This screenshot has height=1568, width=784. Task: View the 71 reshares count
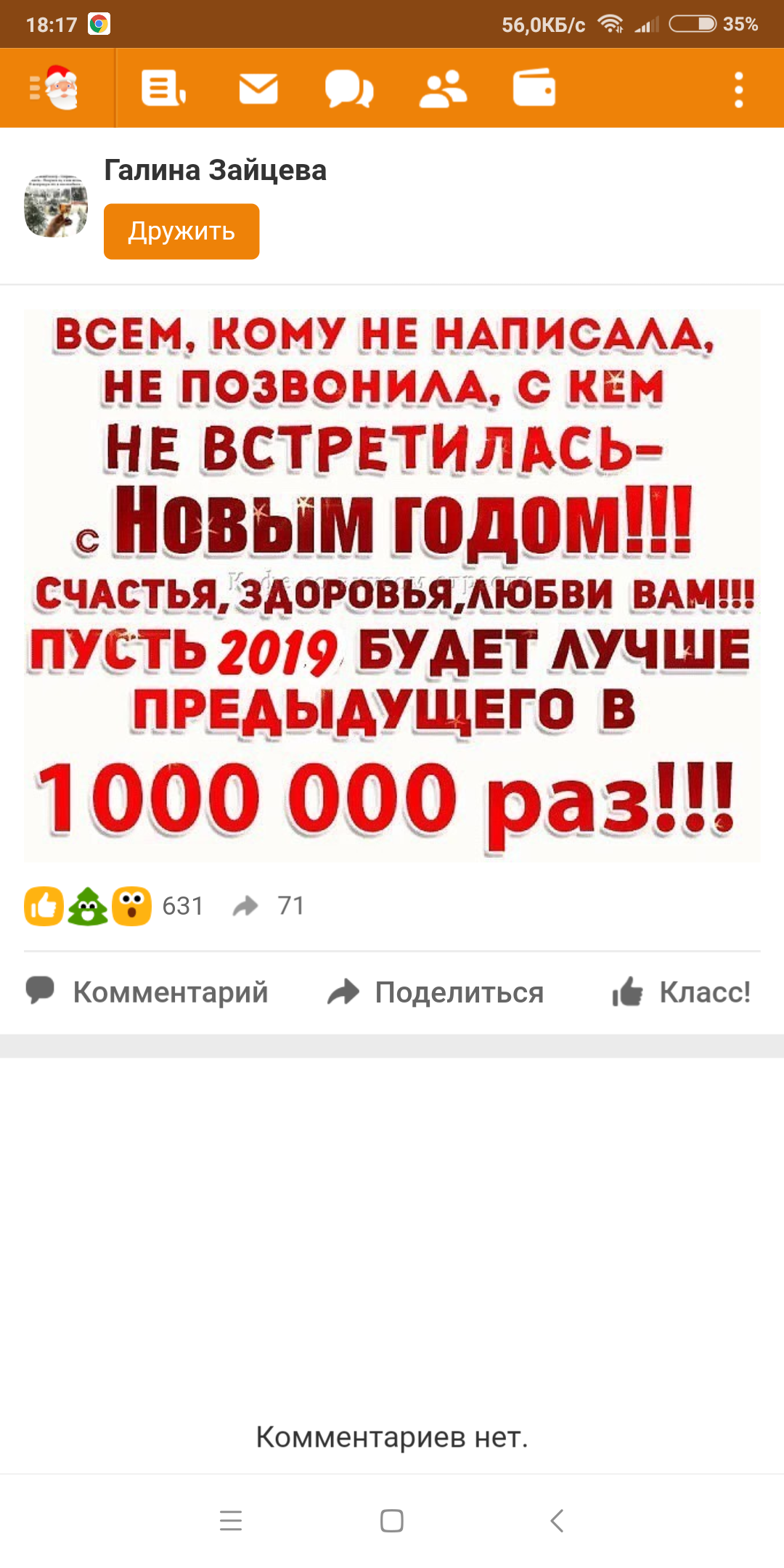269,906
